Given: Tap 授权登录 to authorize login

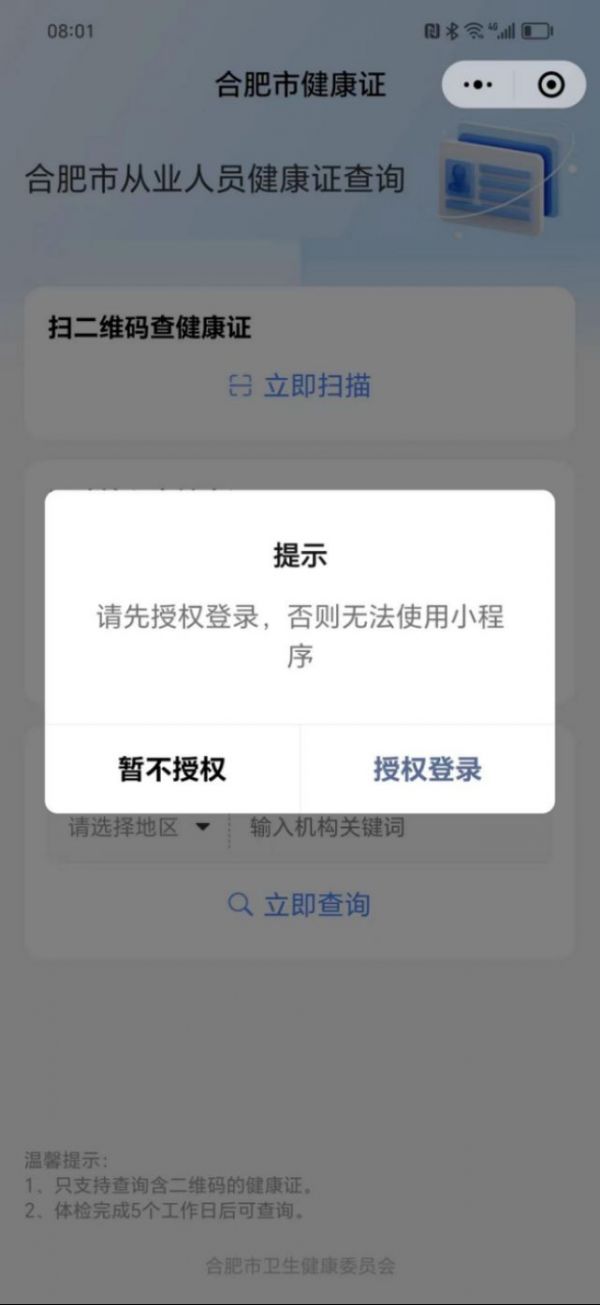Looking at the screenshot, I should (427, 768).
